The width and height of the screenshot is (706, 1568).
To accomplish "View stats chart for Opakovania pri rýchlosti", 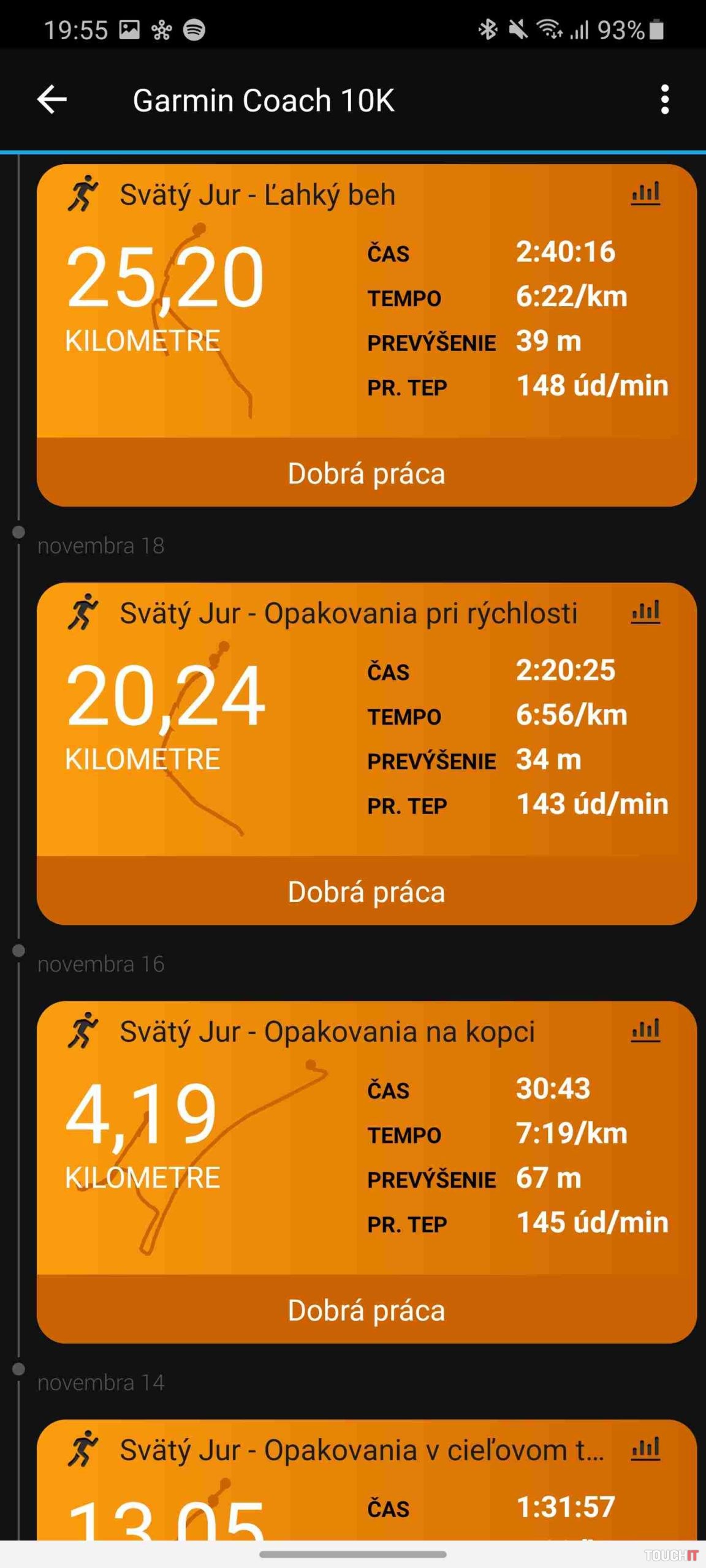I will (x=645, y=612).
